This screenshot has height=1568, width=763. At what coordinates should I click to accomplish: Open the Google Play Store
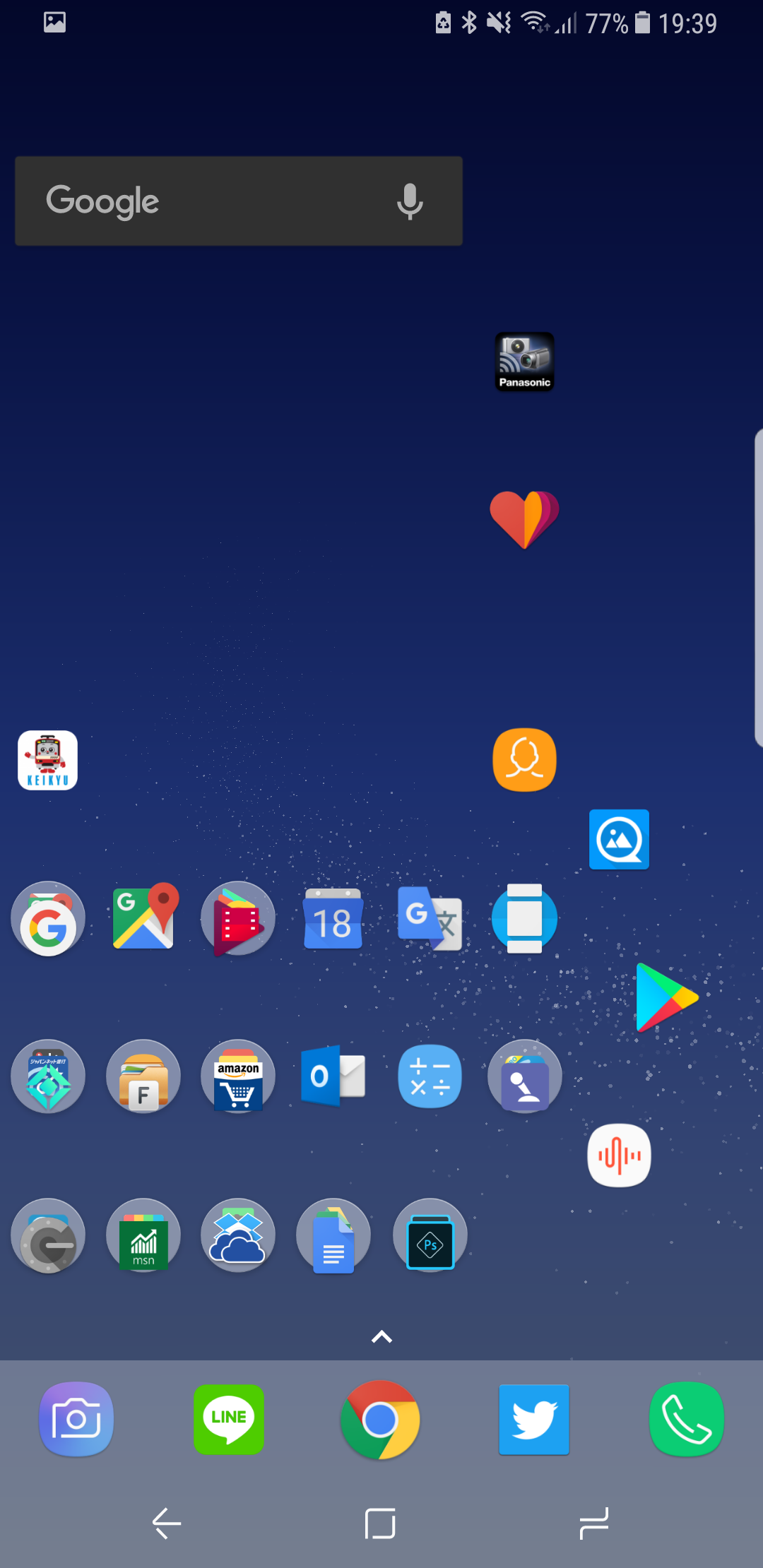(665, 997)
